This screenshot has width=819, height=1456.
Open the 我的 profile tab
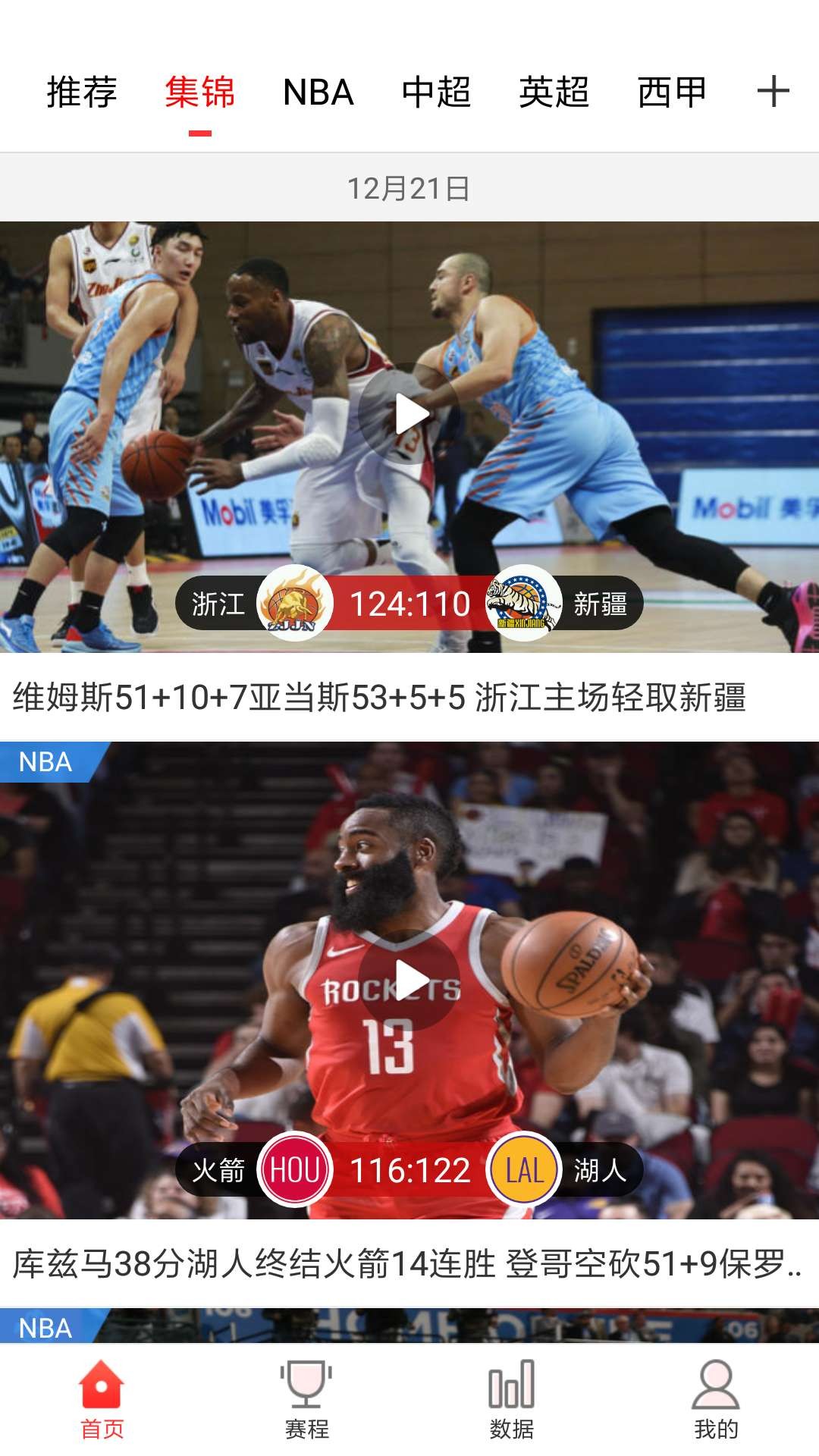coord(716,1400)
